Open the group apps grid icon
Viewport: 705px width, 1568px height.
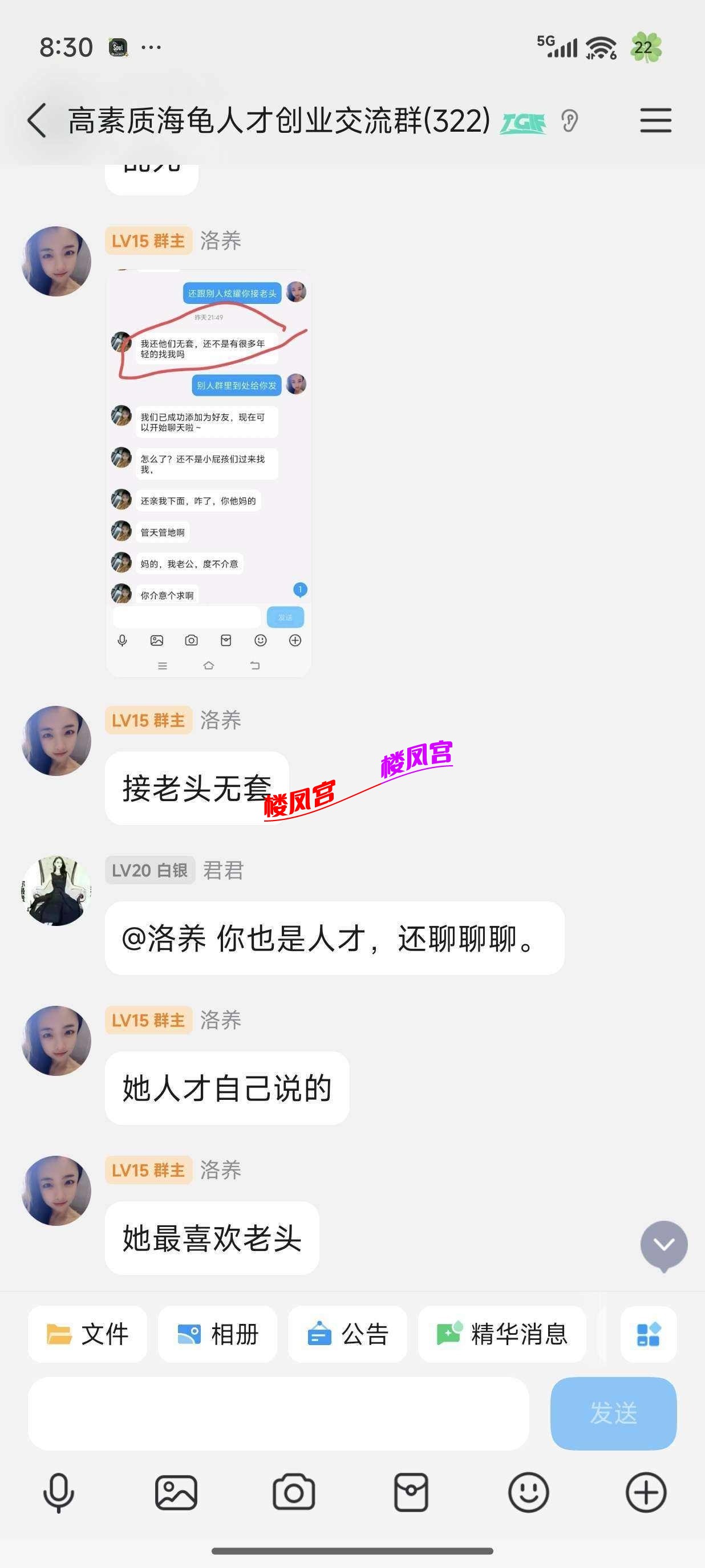point(648,1334)
